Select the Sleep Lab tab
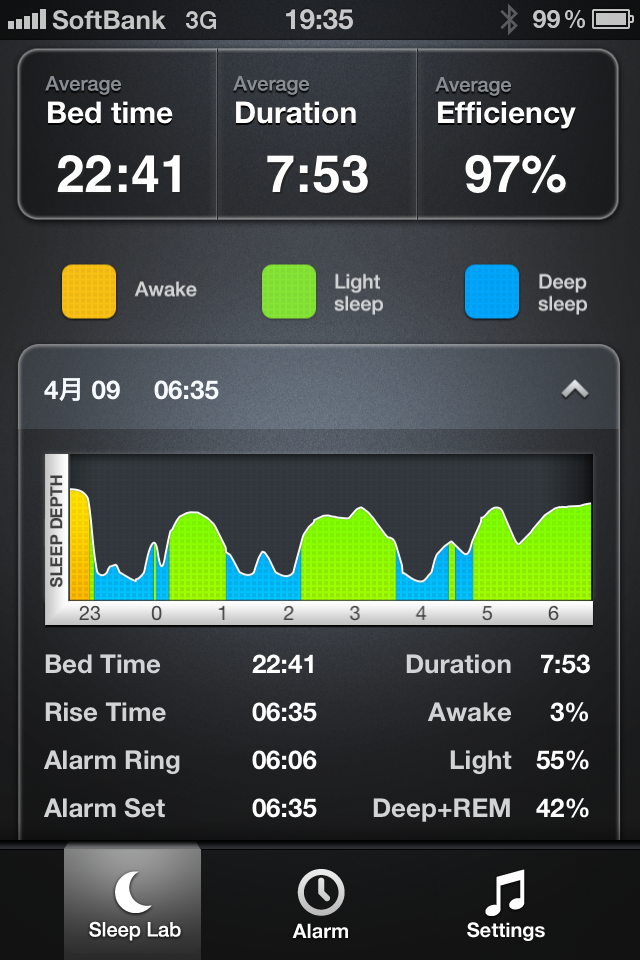This screenshot has height=960, width=640. point(134,903)
